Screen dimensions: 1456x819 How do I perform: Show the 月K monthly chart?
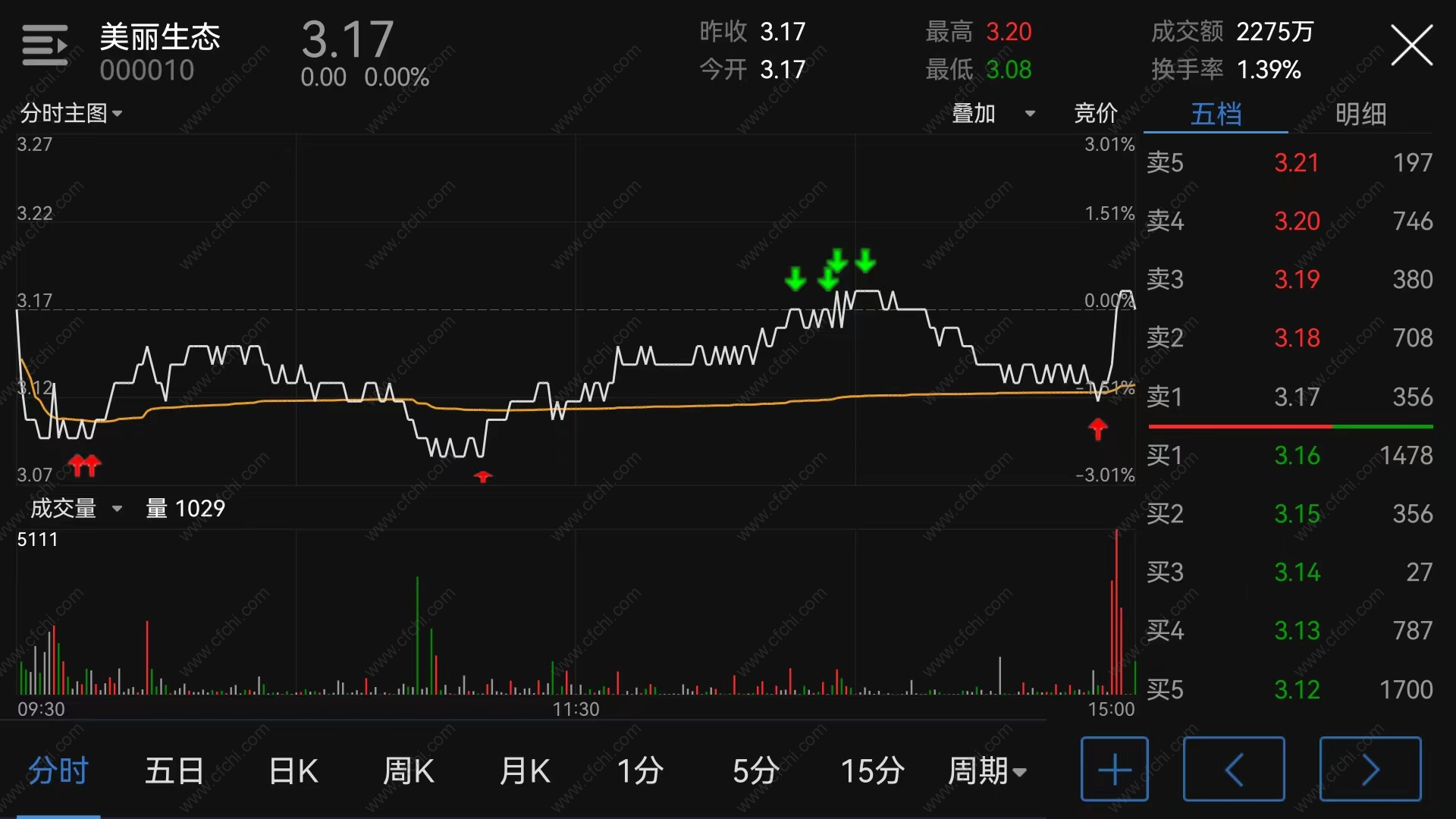point(525,771)
